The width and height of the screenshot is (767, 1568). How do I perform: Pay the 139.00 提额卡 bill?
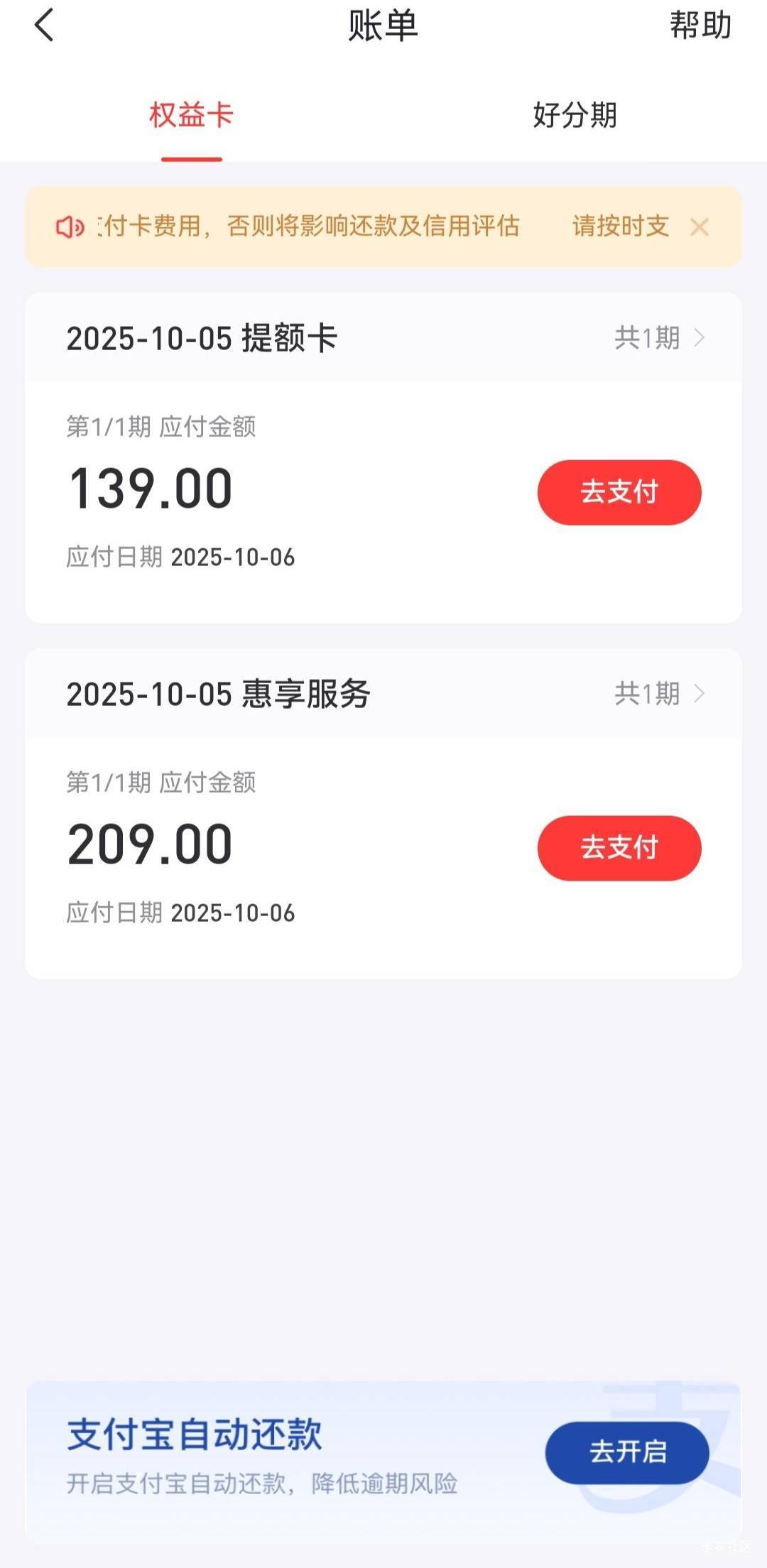[x=619, y=492]
